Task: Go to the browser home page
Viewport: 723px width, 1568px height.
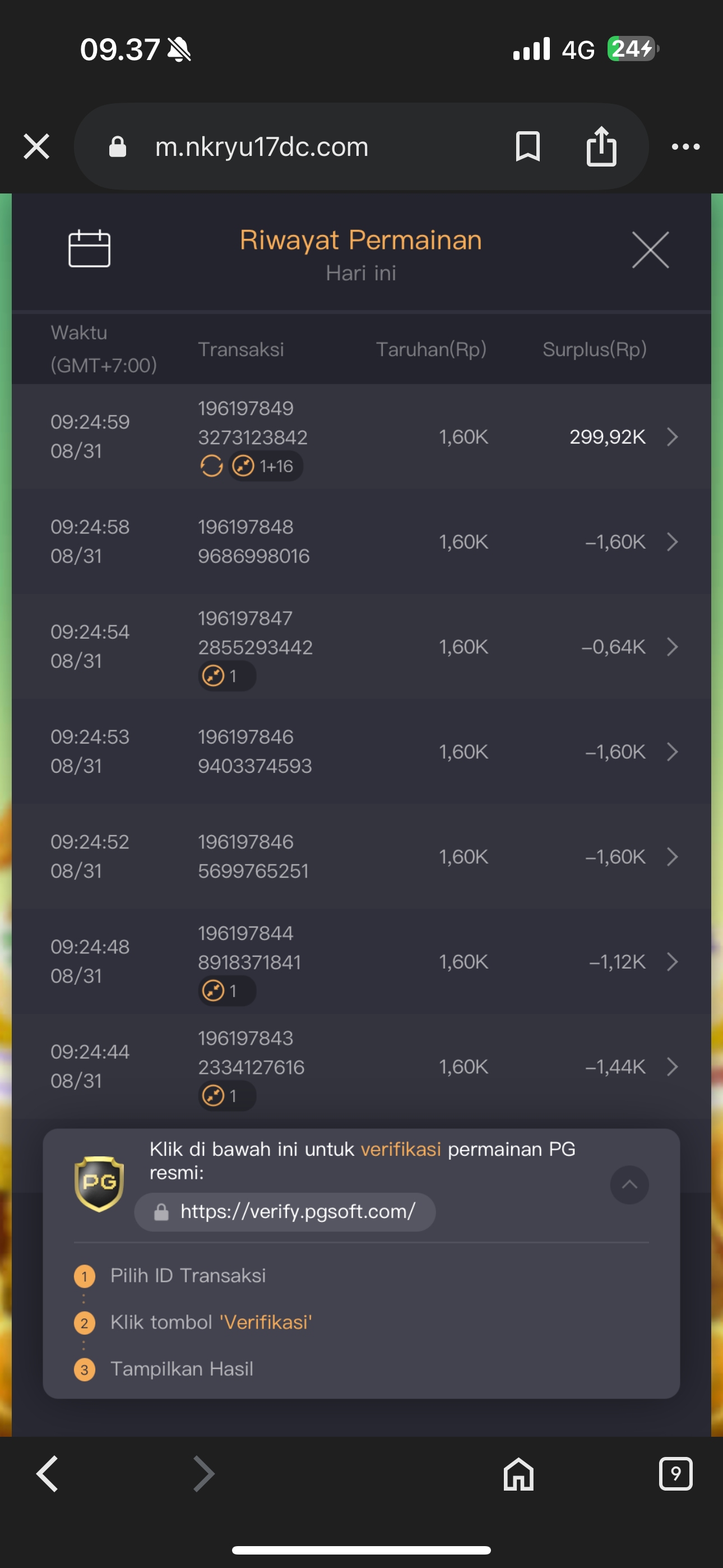Action: pyautogui.click(x=518, y=1474)
